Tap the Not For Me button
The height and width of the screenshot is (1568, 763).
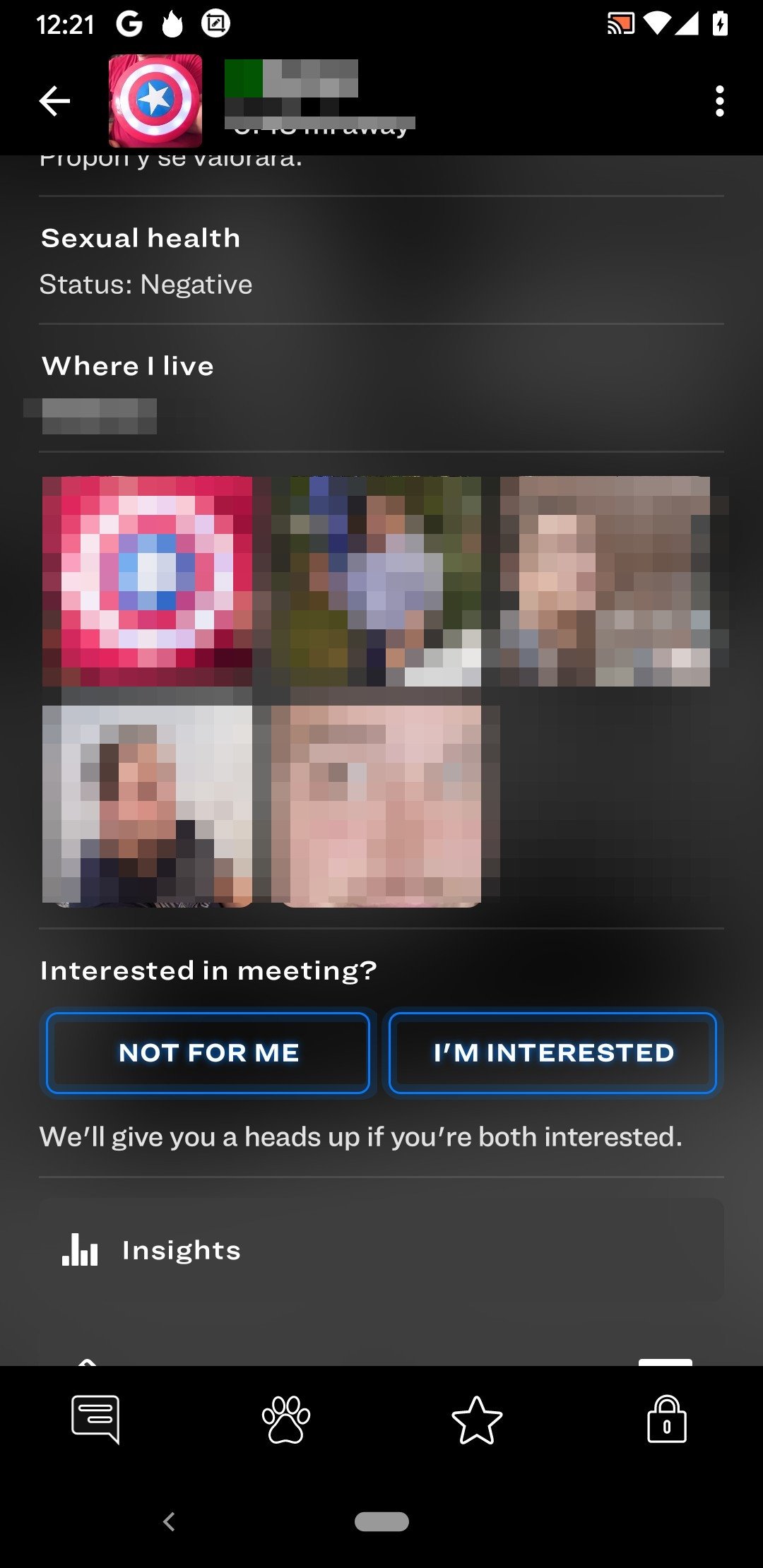point(208,1052)
